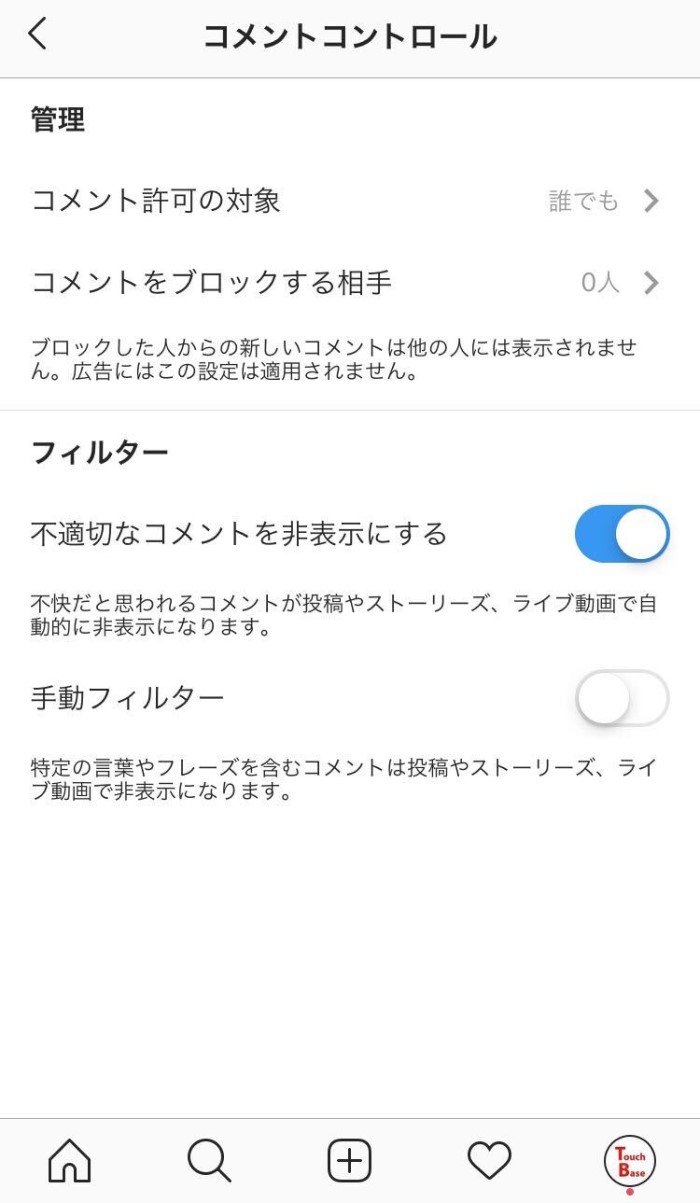The image size is (700, 1203).
Task: Open the search tab
Action: [209, 1161]
